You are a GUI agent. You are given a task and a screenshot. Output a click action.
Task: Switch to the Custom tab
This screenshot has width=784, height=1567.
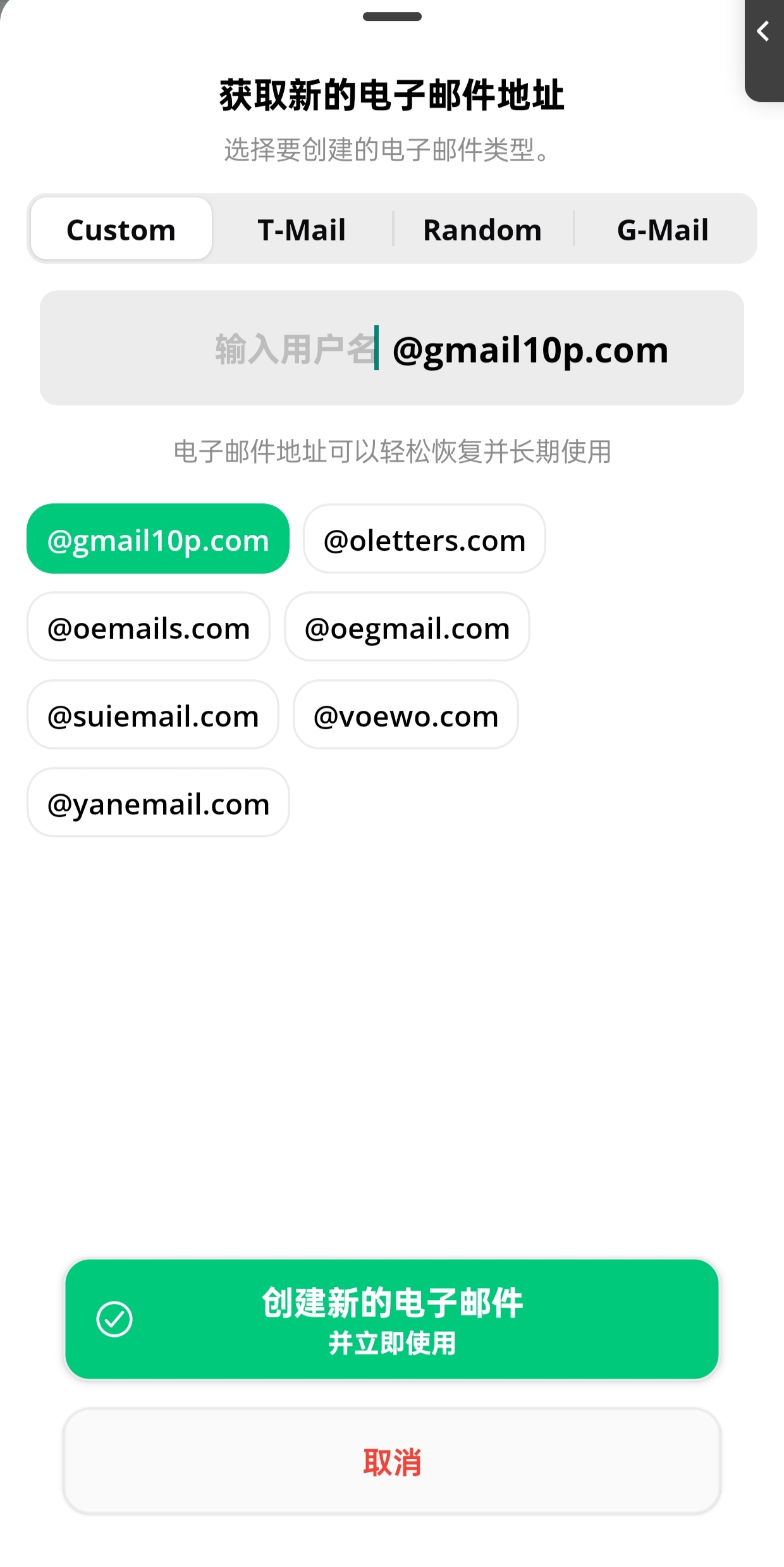click(121, 229)
